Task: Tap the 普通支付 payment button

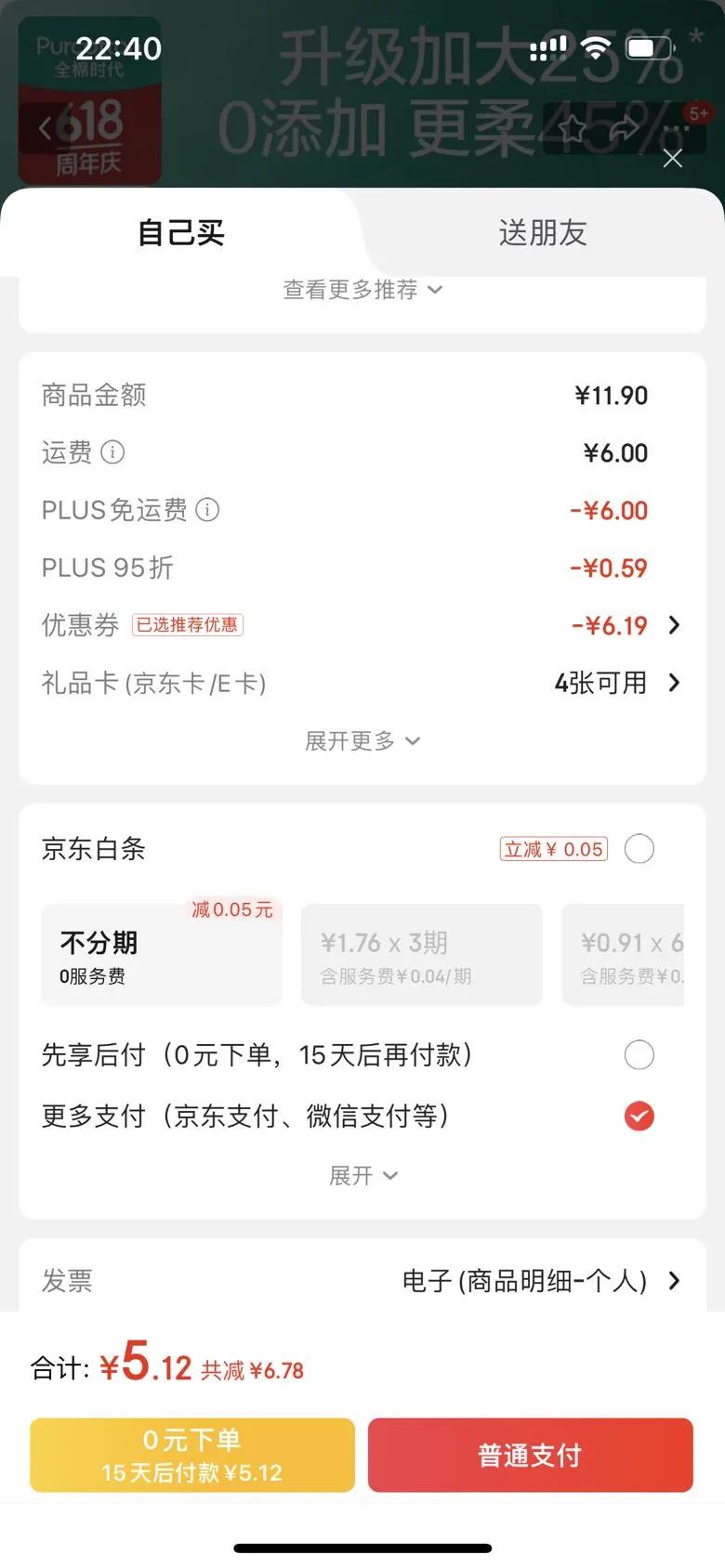Action: tap(529, 1455)
